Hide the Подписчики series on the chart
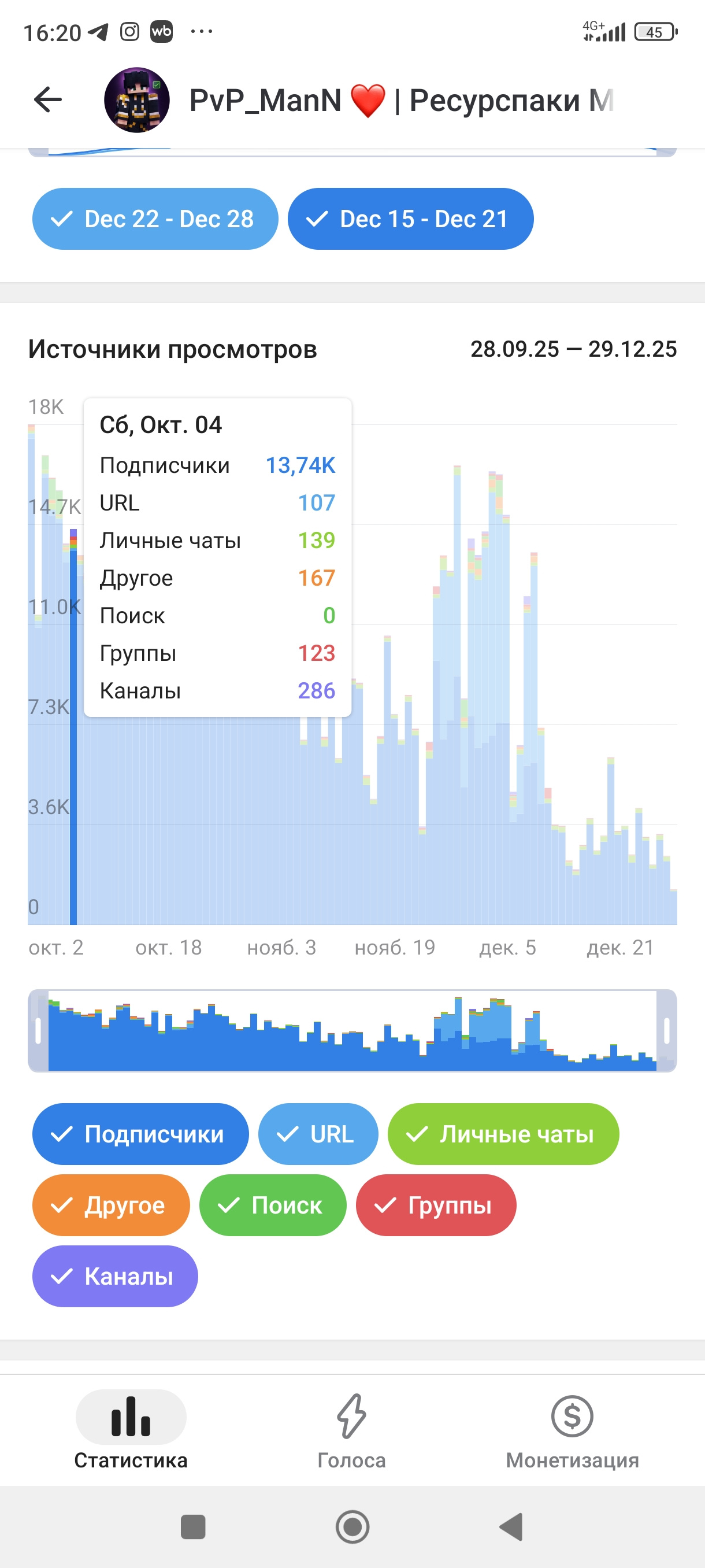This screenshot has width=705, height=1568. 140,1134
